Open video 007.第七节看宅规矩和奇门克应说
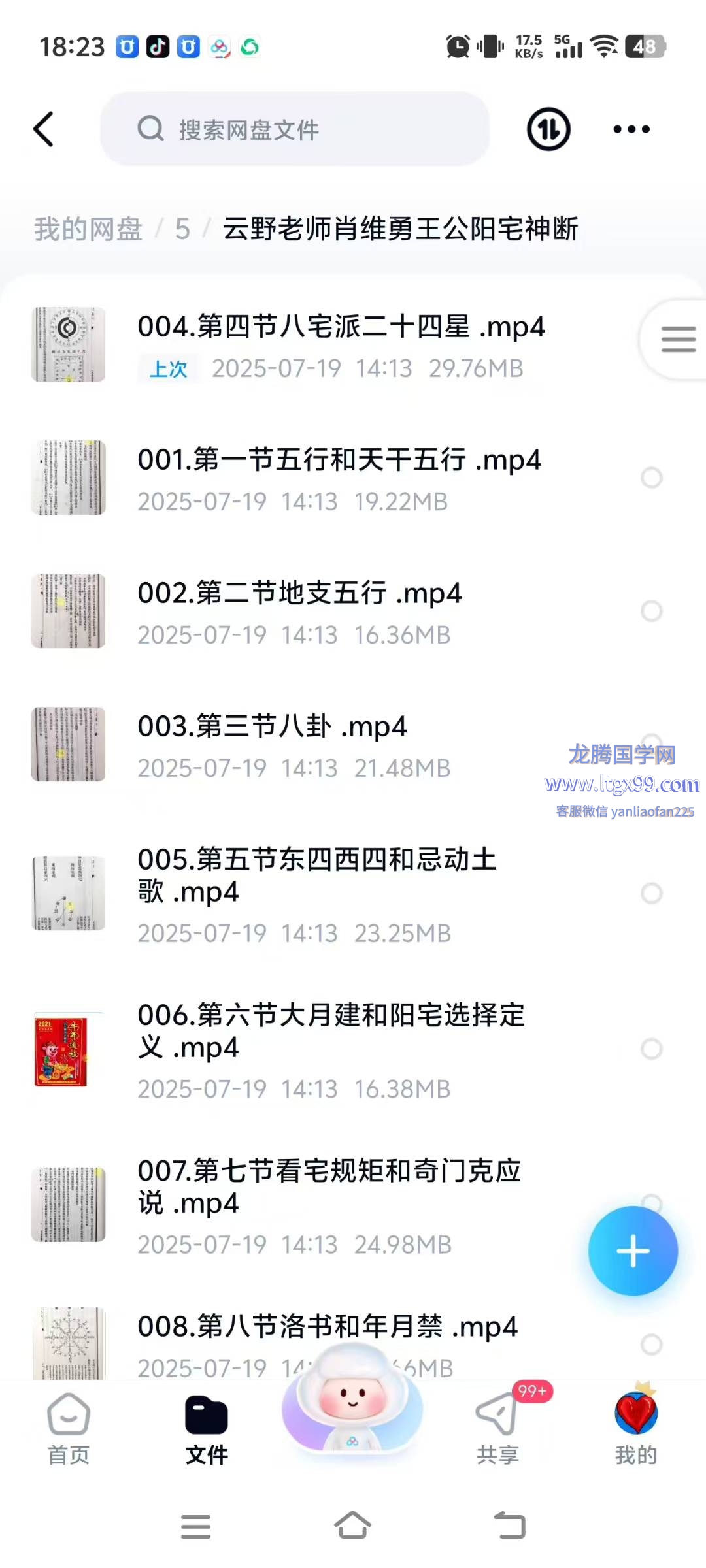This screenshot has height=1568, width=706. point(329,1186)
